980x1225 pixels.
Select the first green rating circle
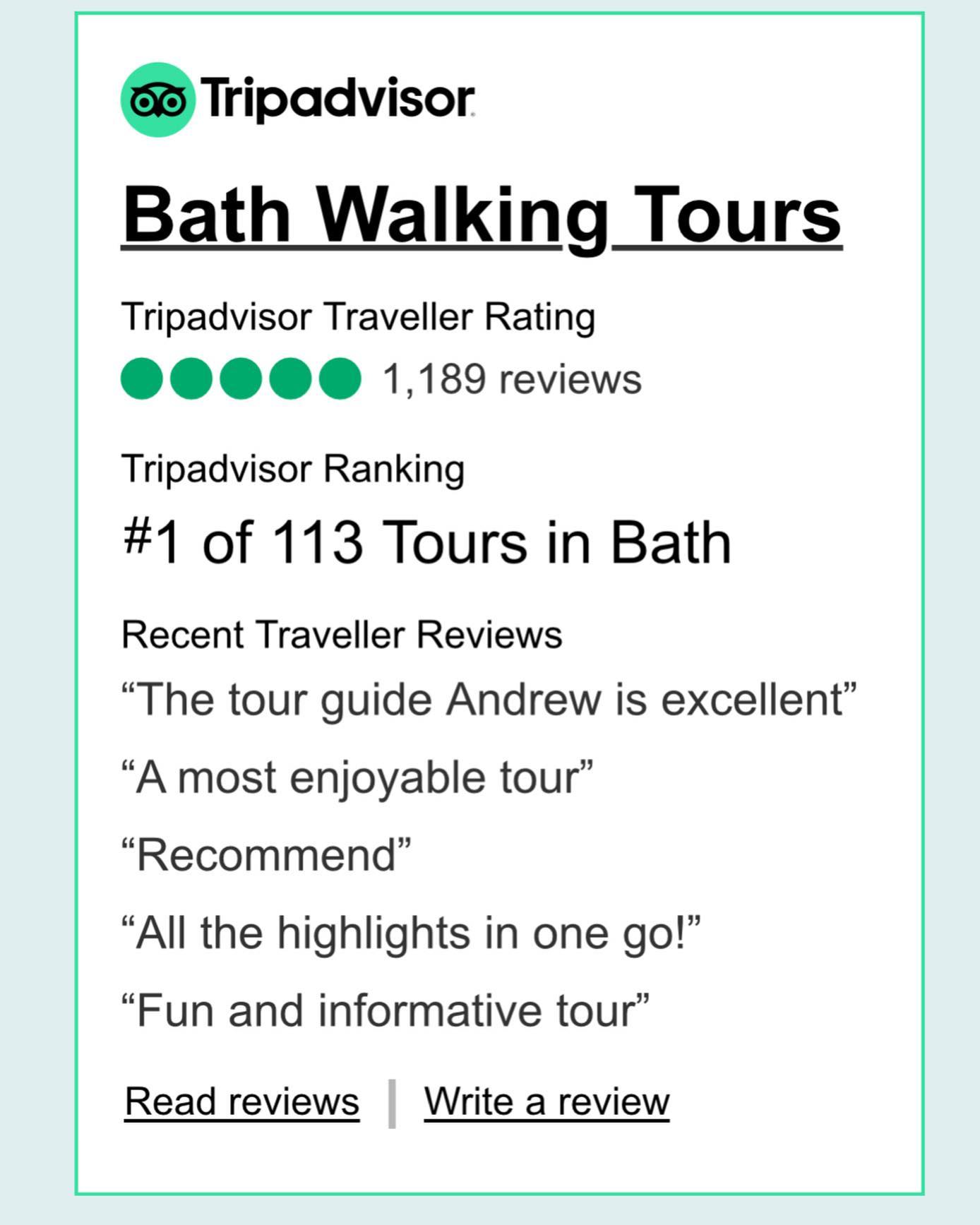(143, 378)
